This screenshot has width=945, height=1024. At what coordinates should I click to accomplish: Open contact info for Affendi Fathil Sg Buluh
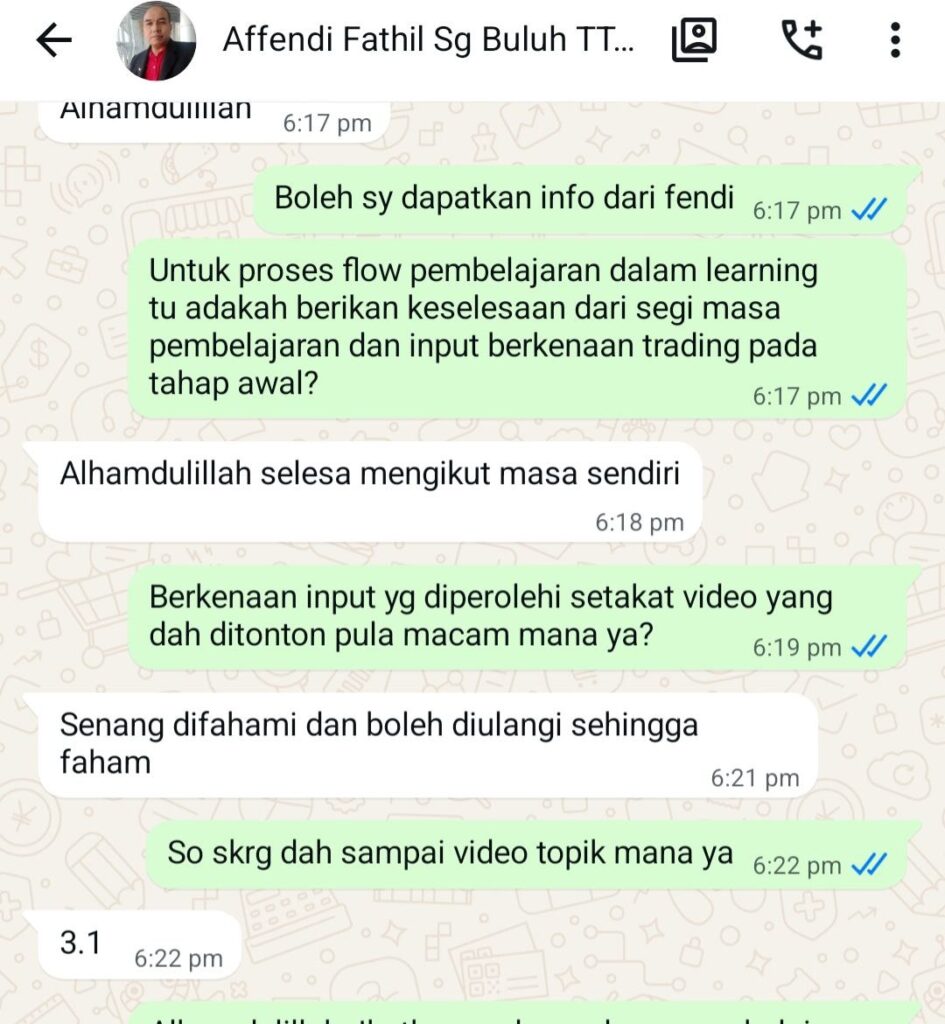coord(427,40)
